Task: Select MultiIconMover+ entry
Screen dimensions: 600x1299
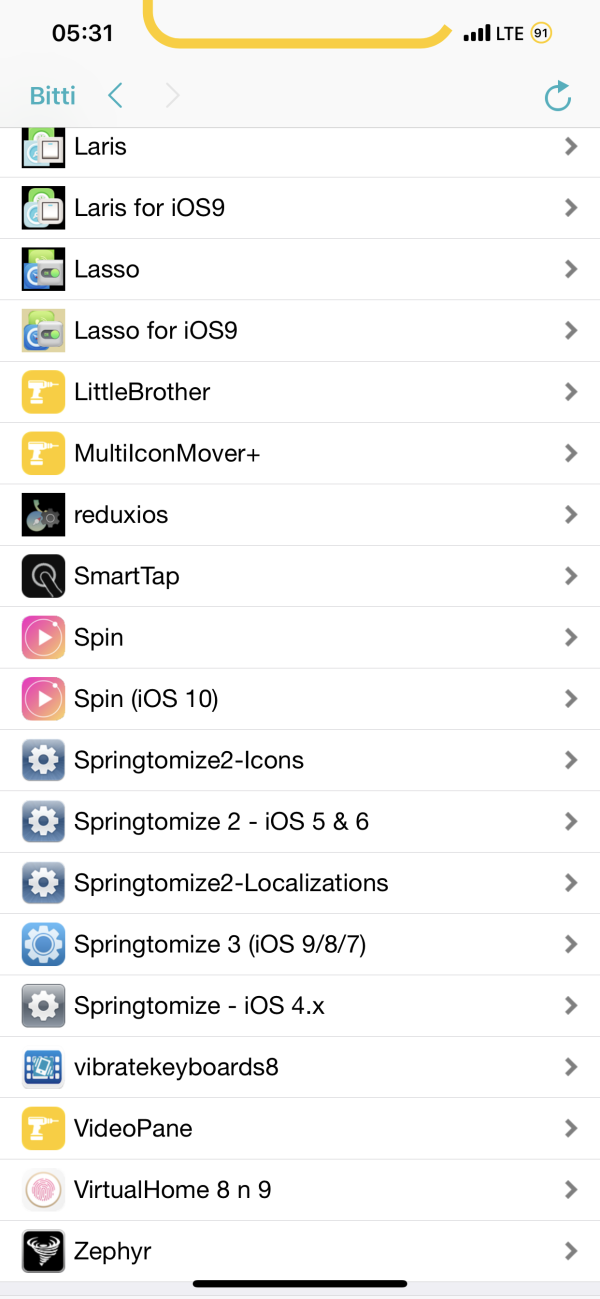Action: pos(300,453)
